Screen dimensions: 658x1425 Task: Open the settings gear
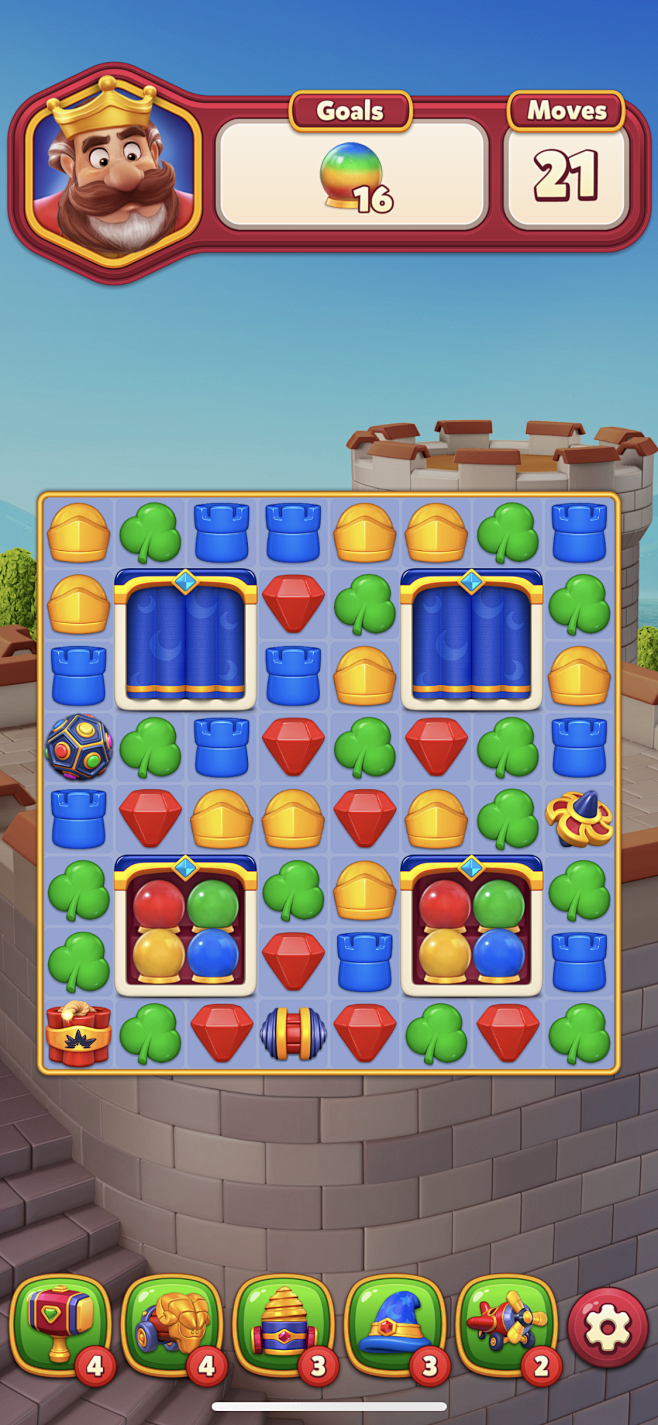click(608, 1327)
